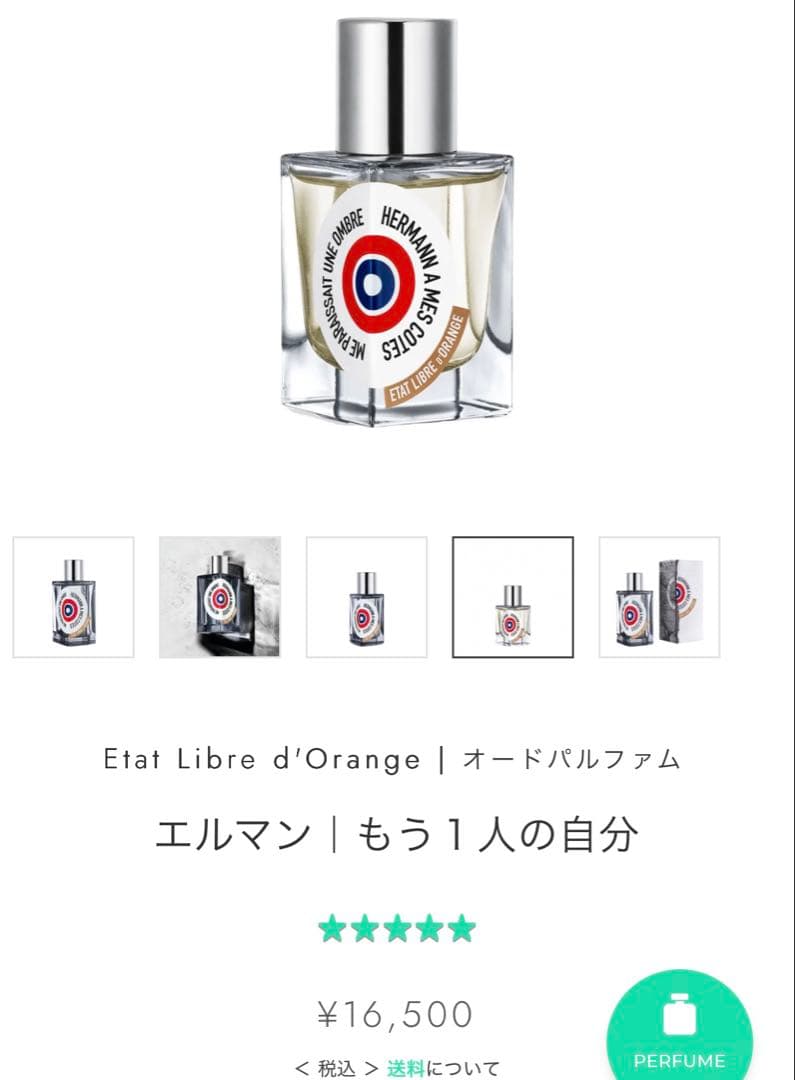Open the 送料 shipping info link

point(406,1068)
